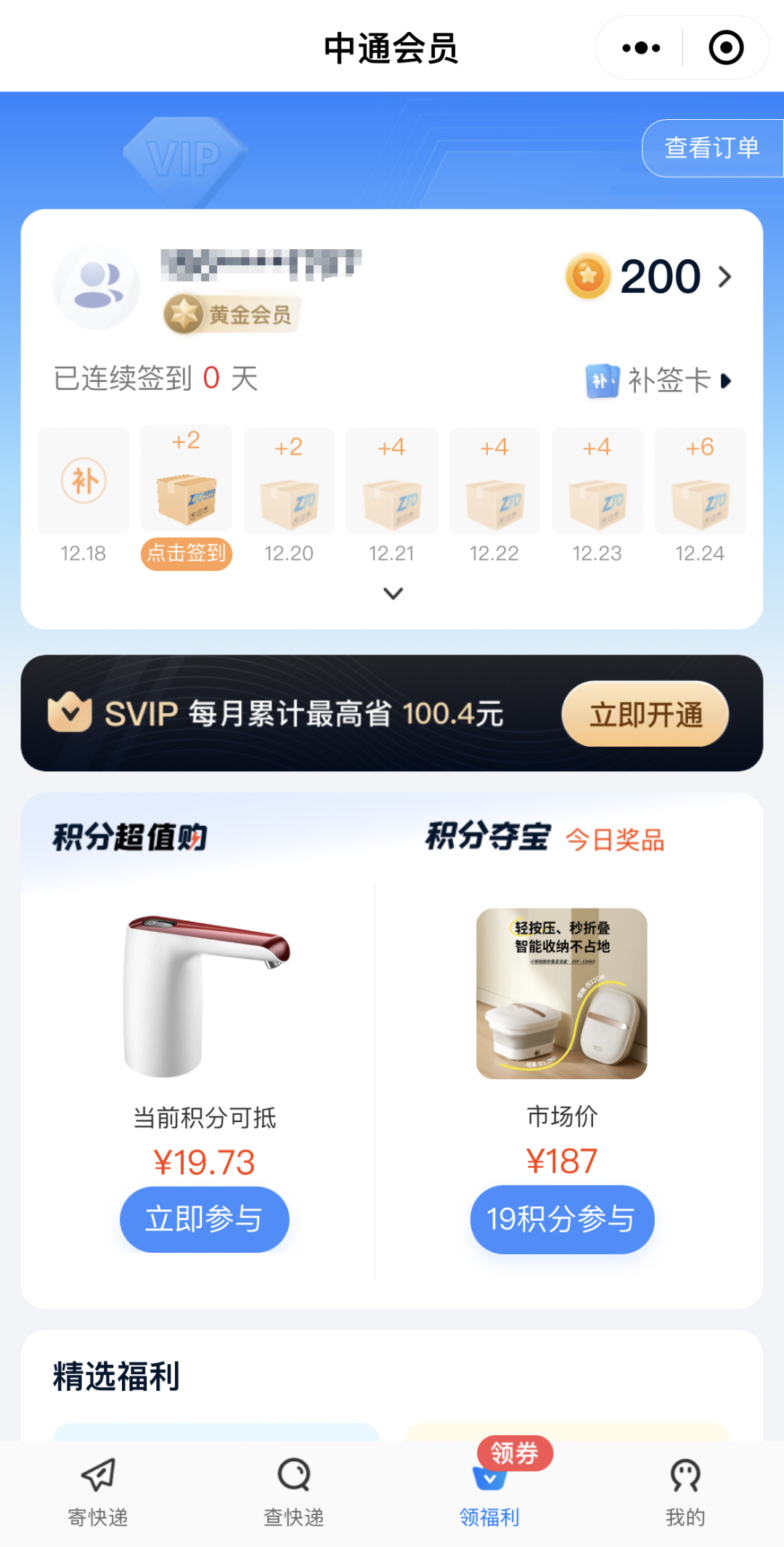This screenshot has width=784, height=1547.
Task: Use make-up sign-in for 12.18
Action: coord(83,481)
